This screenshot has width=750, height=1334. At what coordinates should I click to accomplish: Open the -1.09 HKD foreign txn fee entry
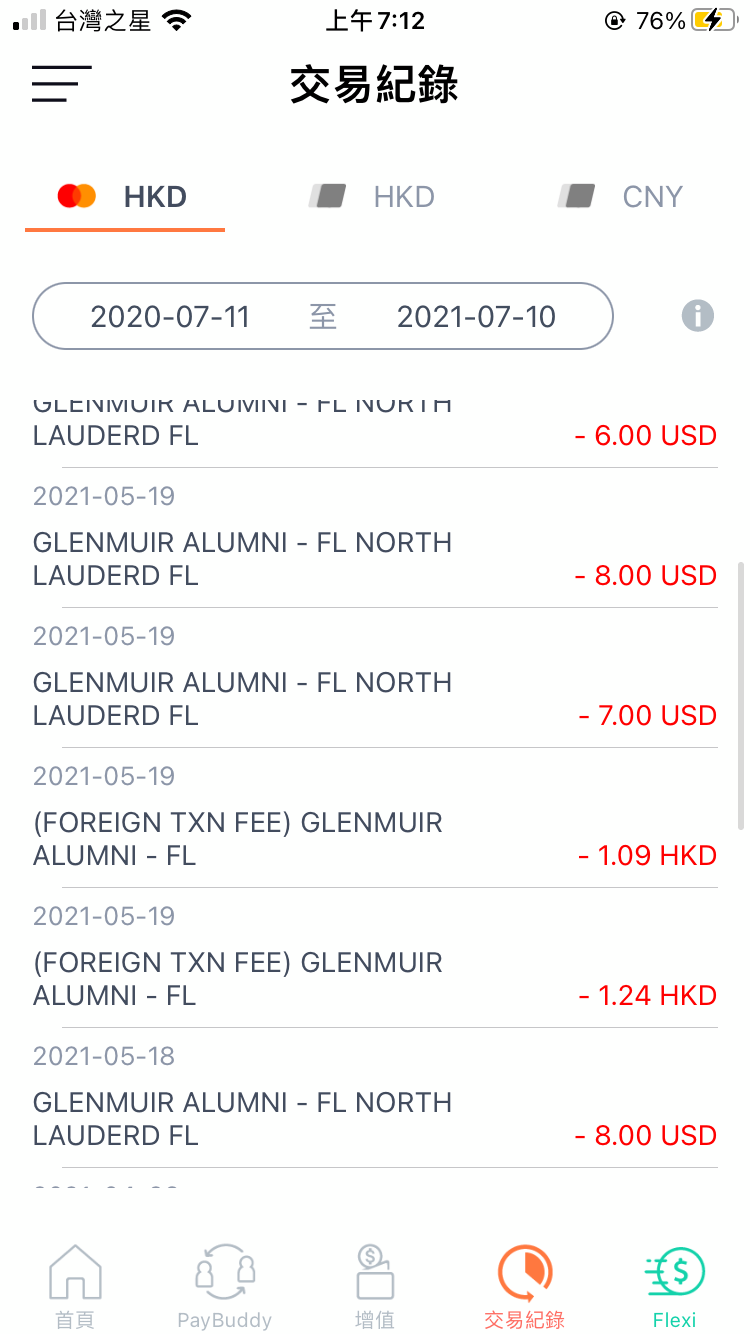pos(375,818)
